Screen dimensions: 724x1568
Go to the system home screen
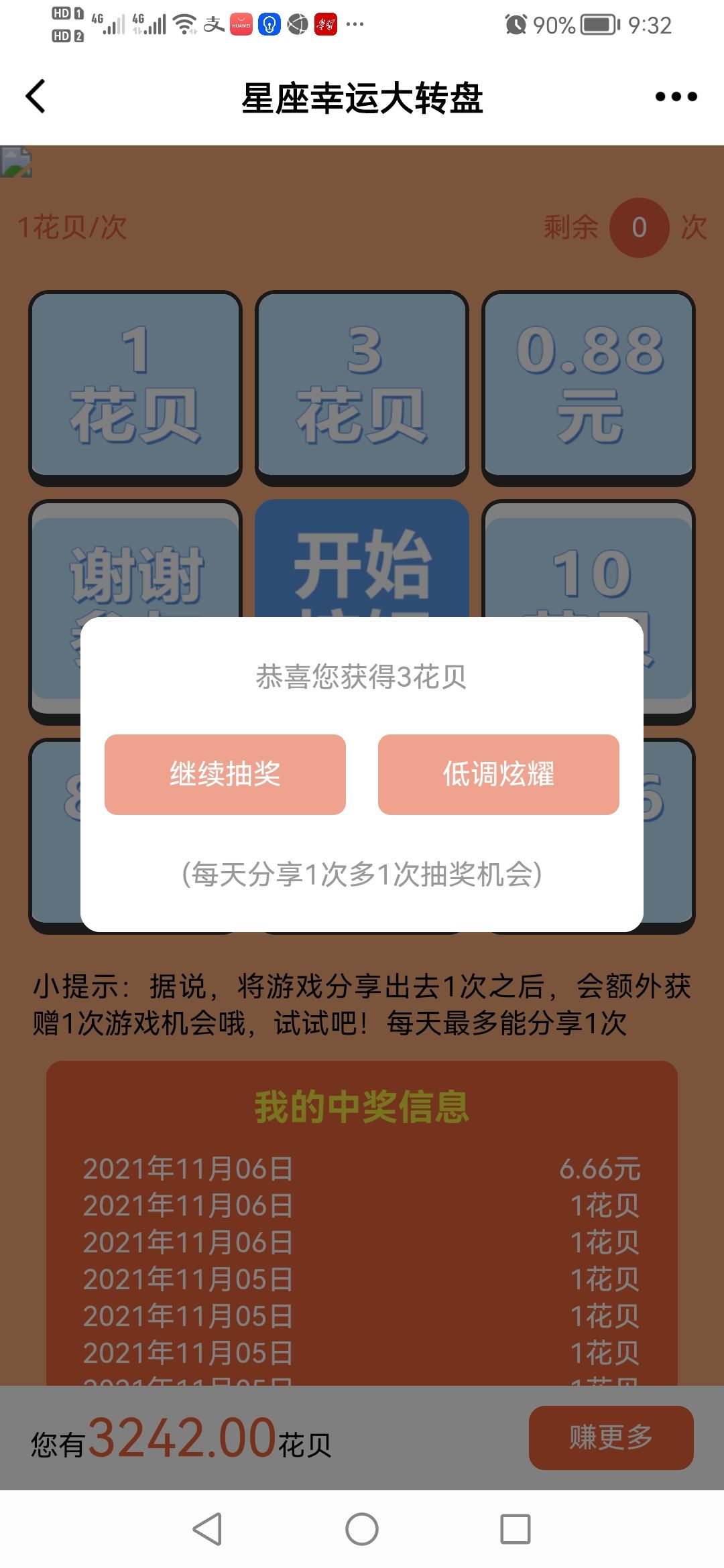coord(362,1529)
